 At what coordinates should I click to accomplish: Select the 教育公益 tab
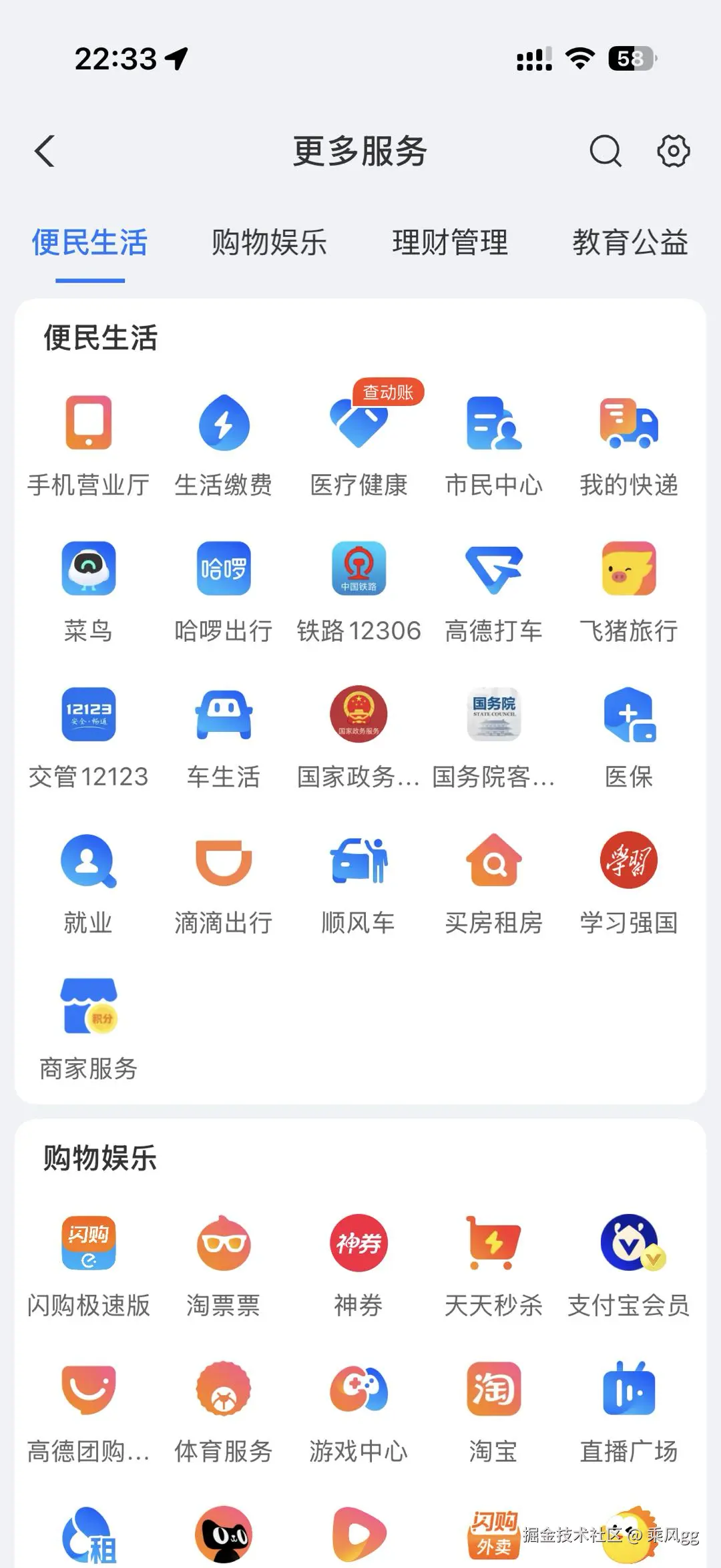pos(630,242)
